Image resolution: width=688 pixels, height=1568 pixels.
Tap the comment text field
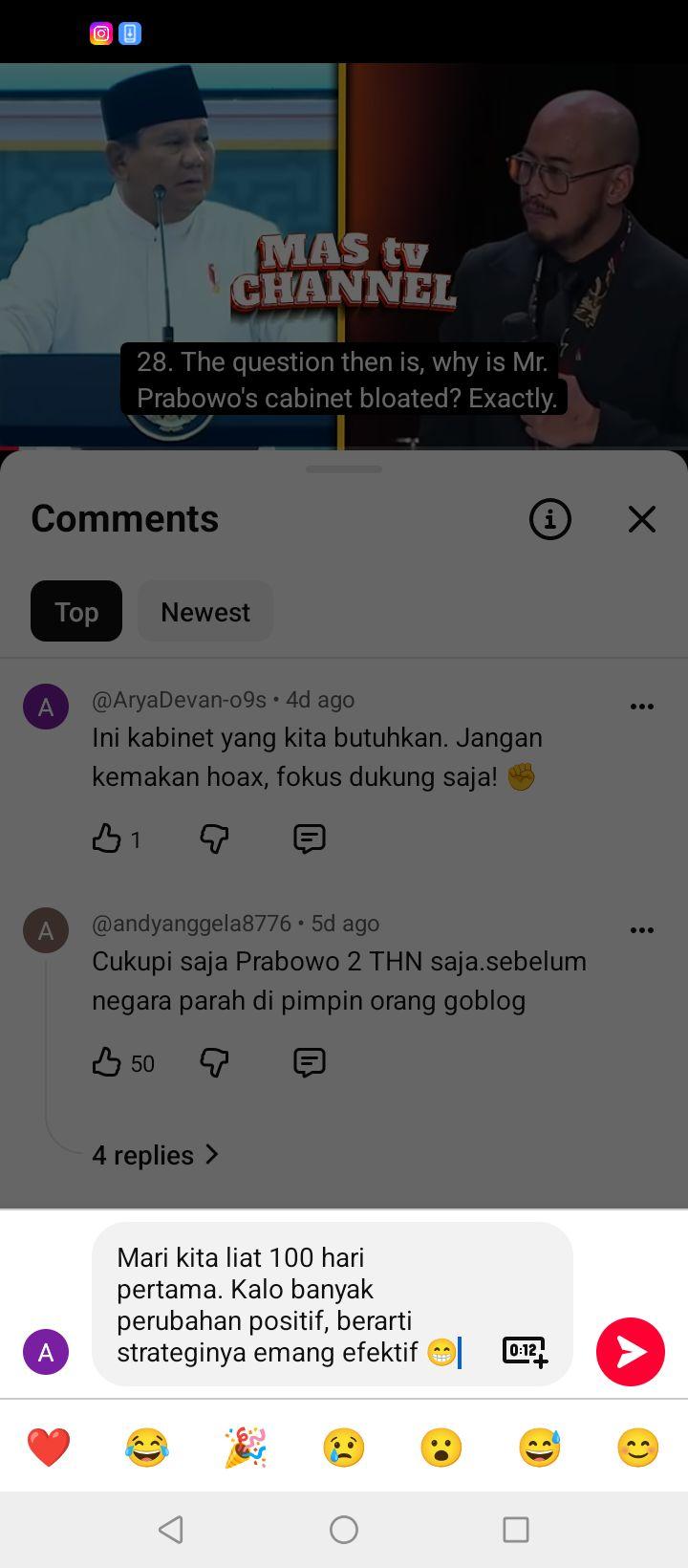click(x=333, y=1304)
